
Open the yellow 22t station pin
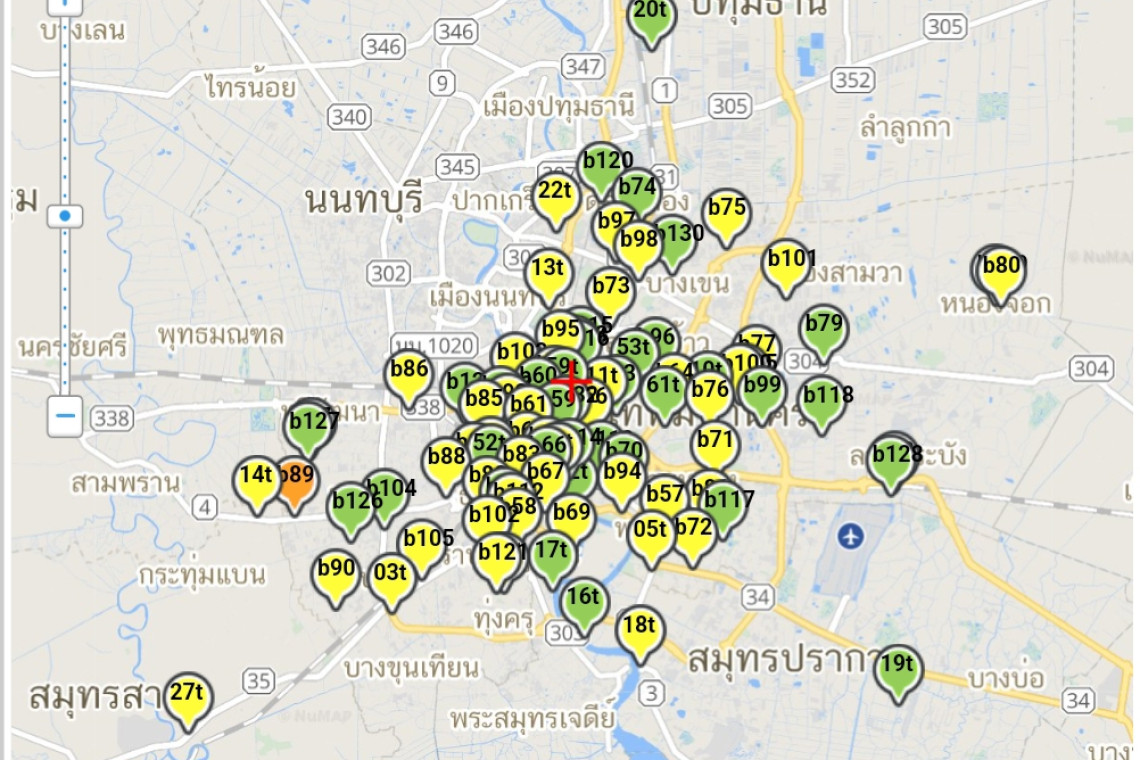pos(555,197)
